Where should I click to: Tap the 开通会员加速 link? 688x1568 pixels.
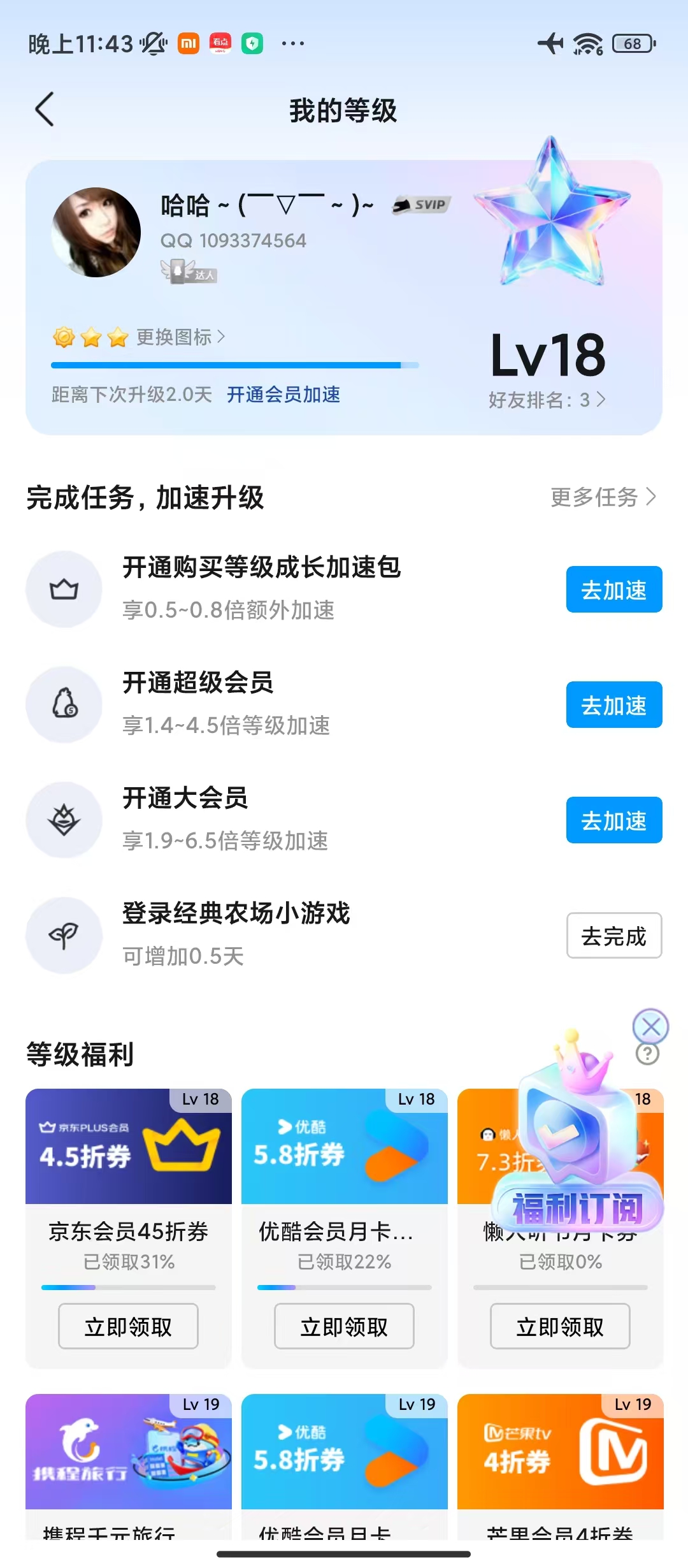283,395
